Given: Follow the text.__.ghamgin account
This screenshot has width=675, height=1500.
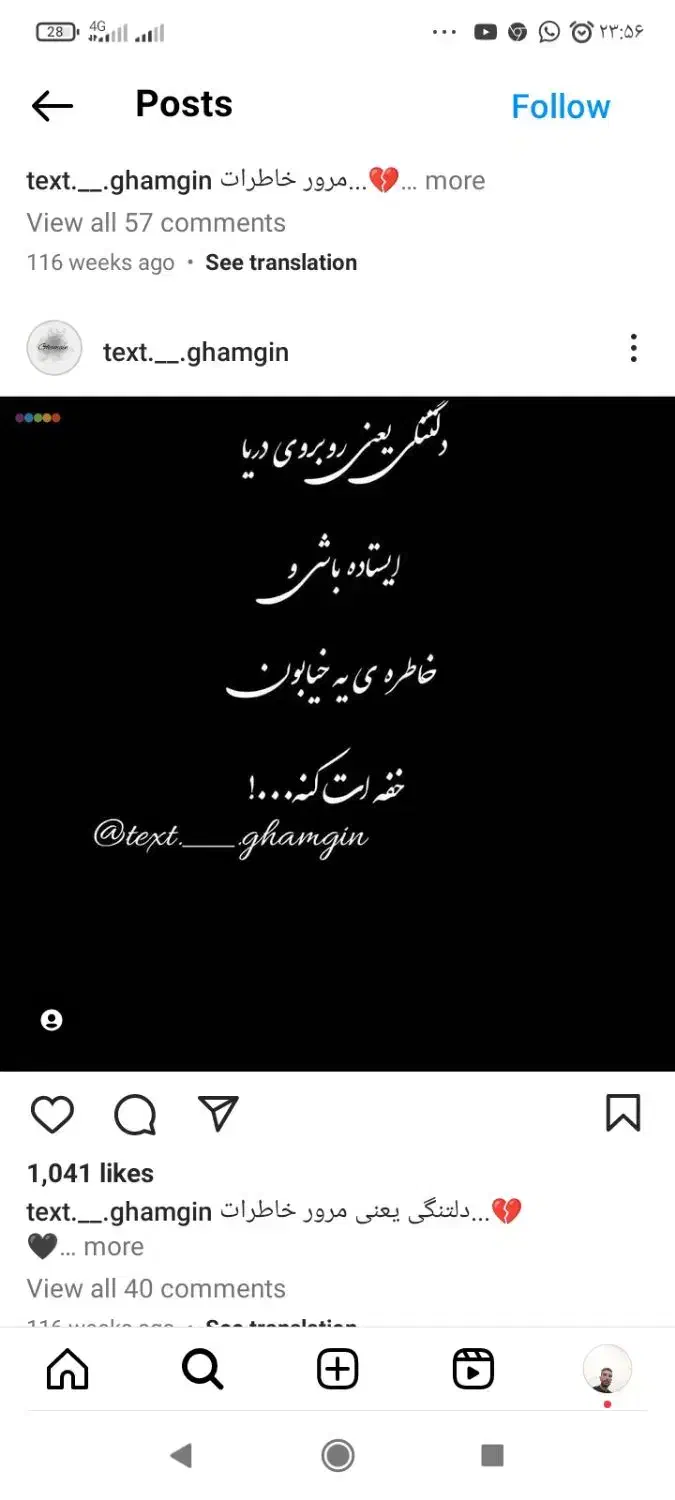Looking at the screenshot, I should [560, 107].
